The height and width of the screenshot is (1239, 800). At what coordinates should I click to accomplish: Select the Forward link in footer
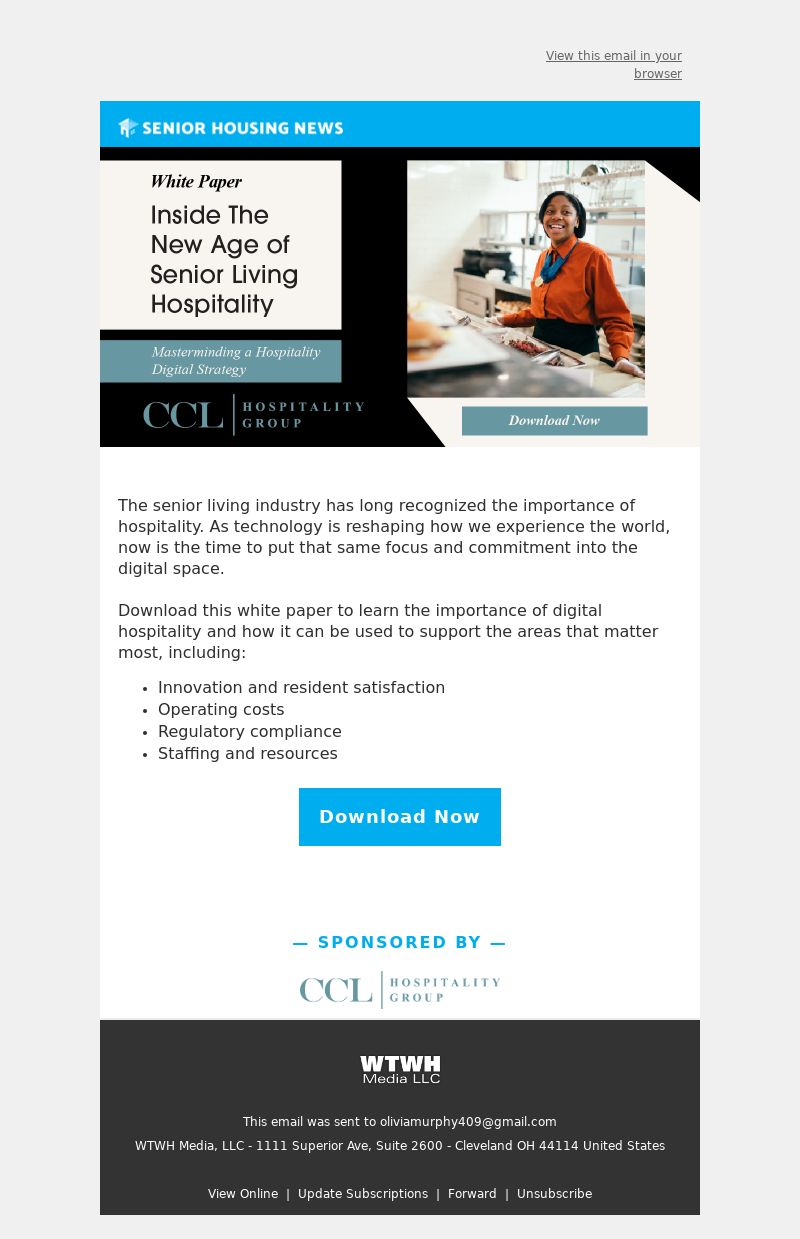[x=472, y=1194]
